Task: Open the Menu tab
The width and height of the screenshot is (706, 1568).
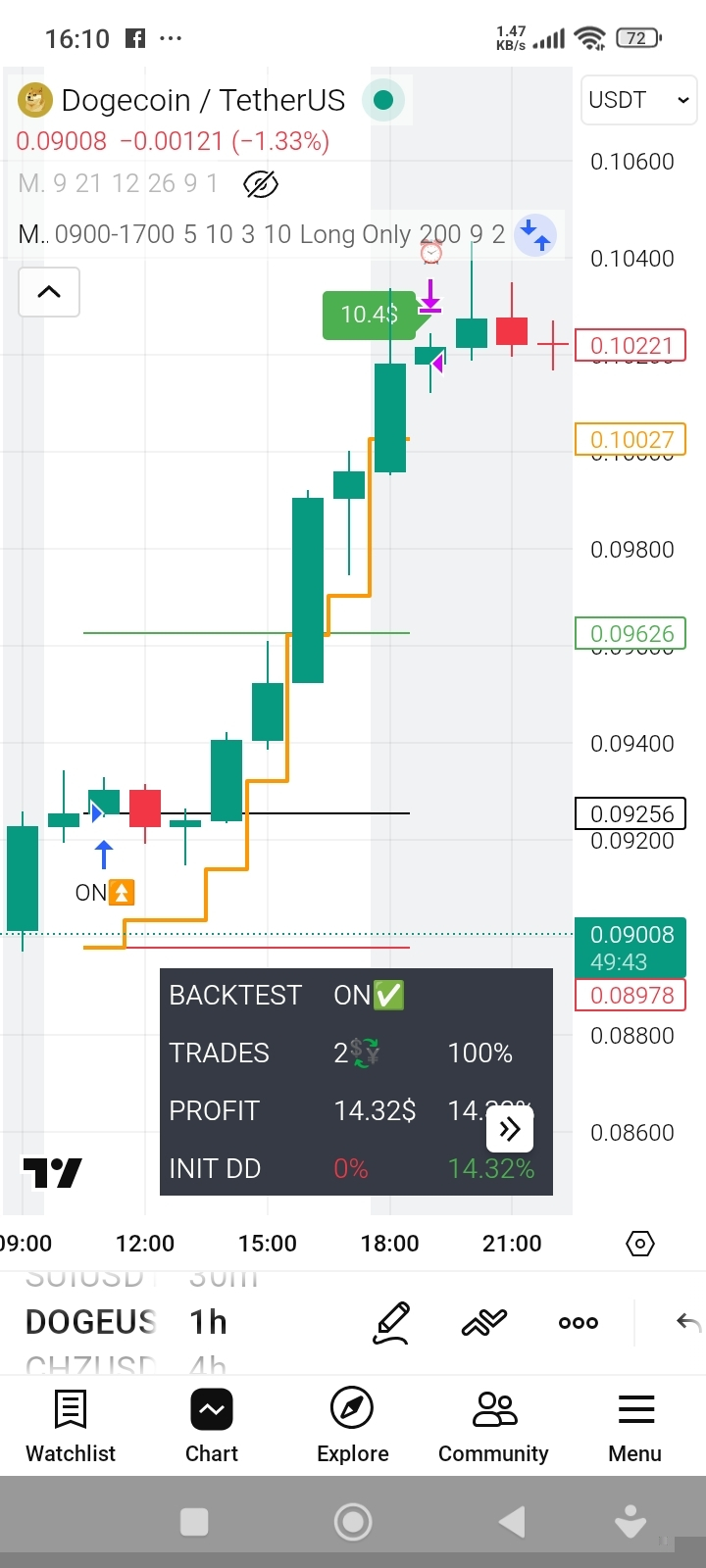Action: (635, 1426)
